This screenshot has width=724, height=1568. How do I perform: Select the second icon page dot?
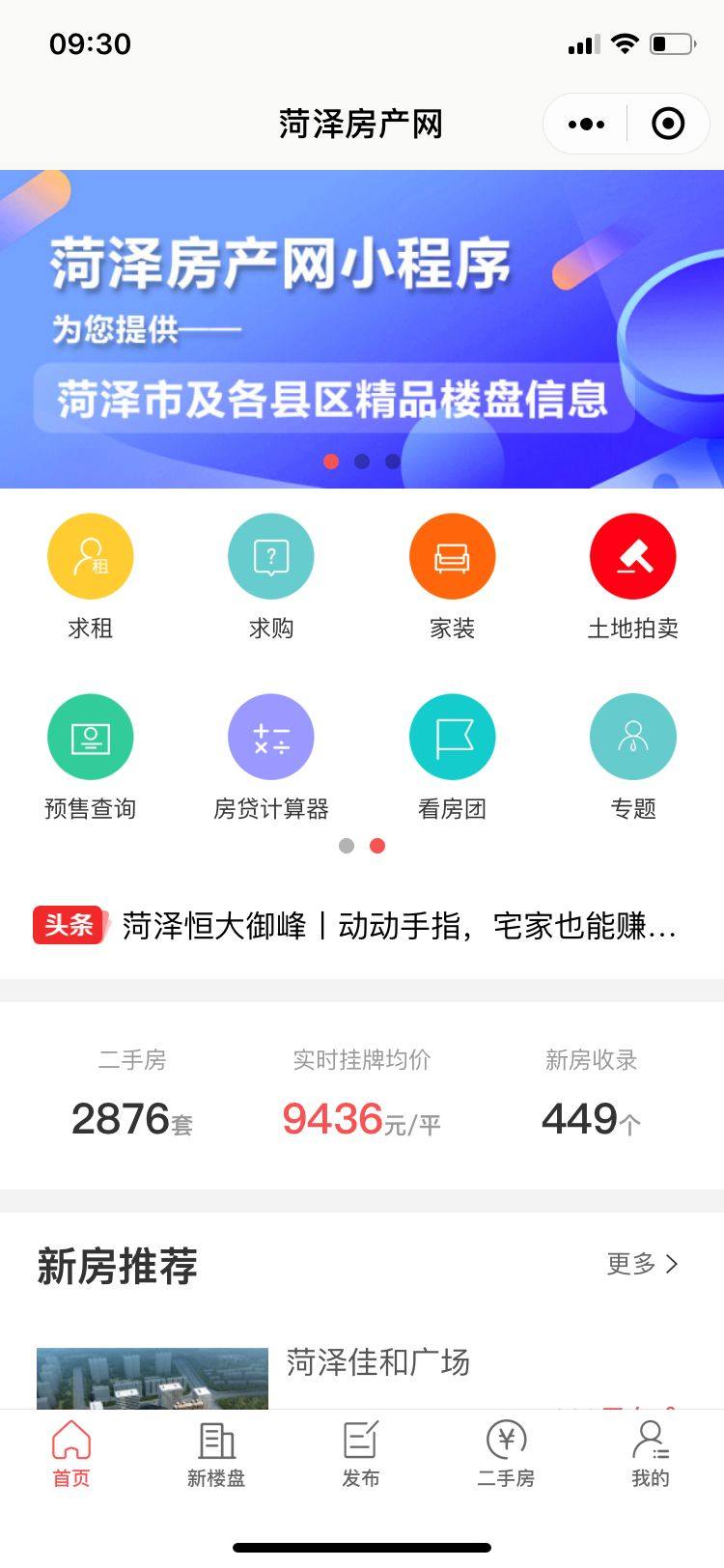(x=376, y=846)
